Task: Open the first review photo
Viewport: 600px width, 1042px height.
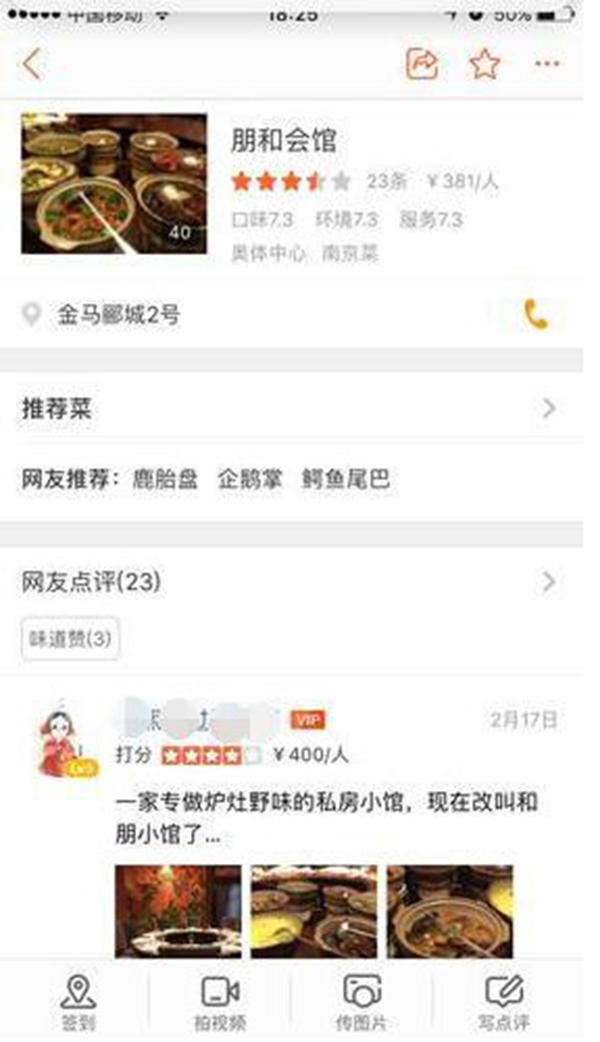Action: 178,911
